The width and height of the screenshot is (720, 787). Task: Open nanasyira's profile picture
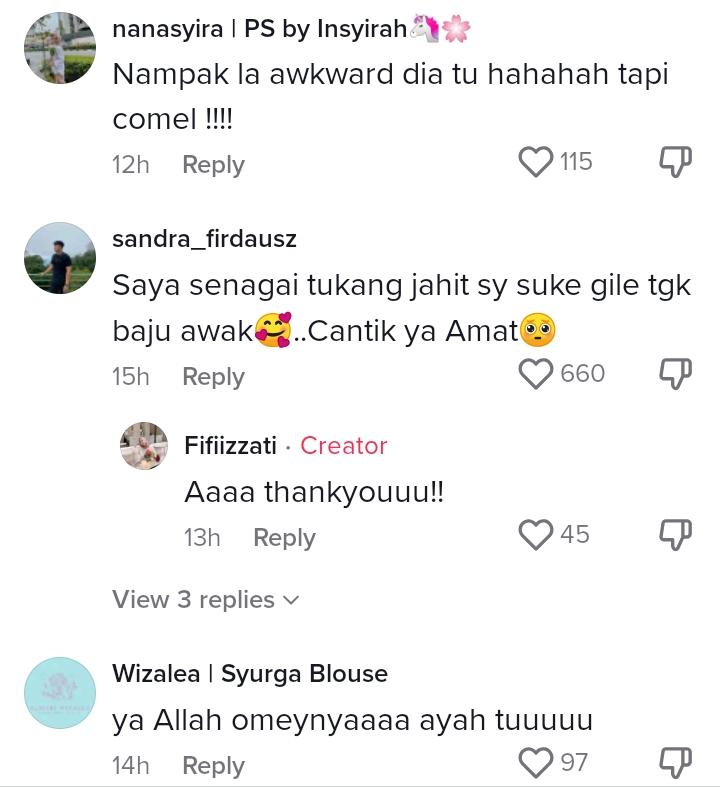tap(59, 48)
